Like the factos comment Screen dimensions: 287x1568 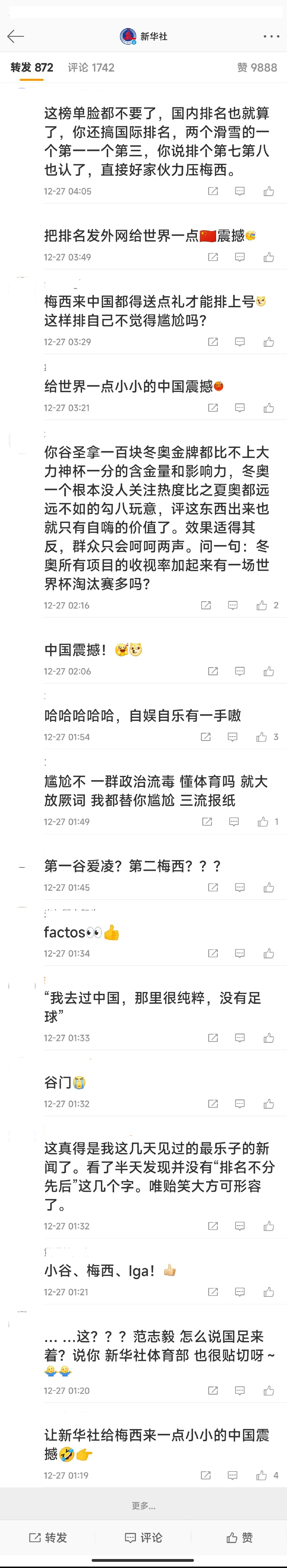[269, 953]
